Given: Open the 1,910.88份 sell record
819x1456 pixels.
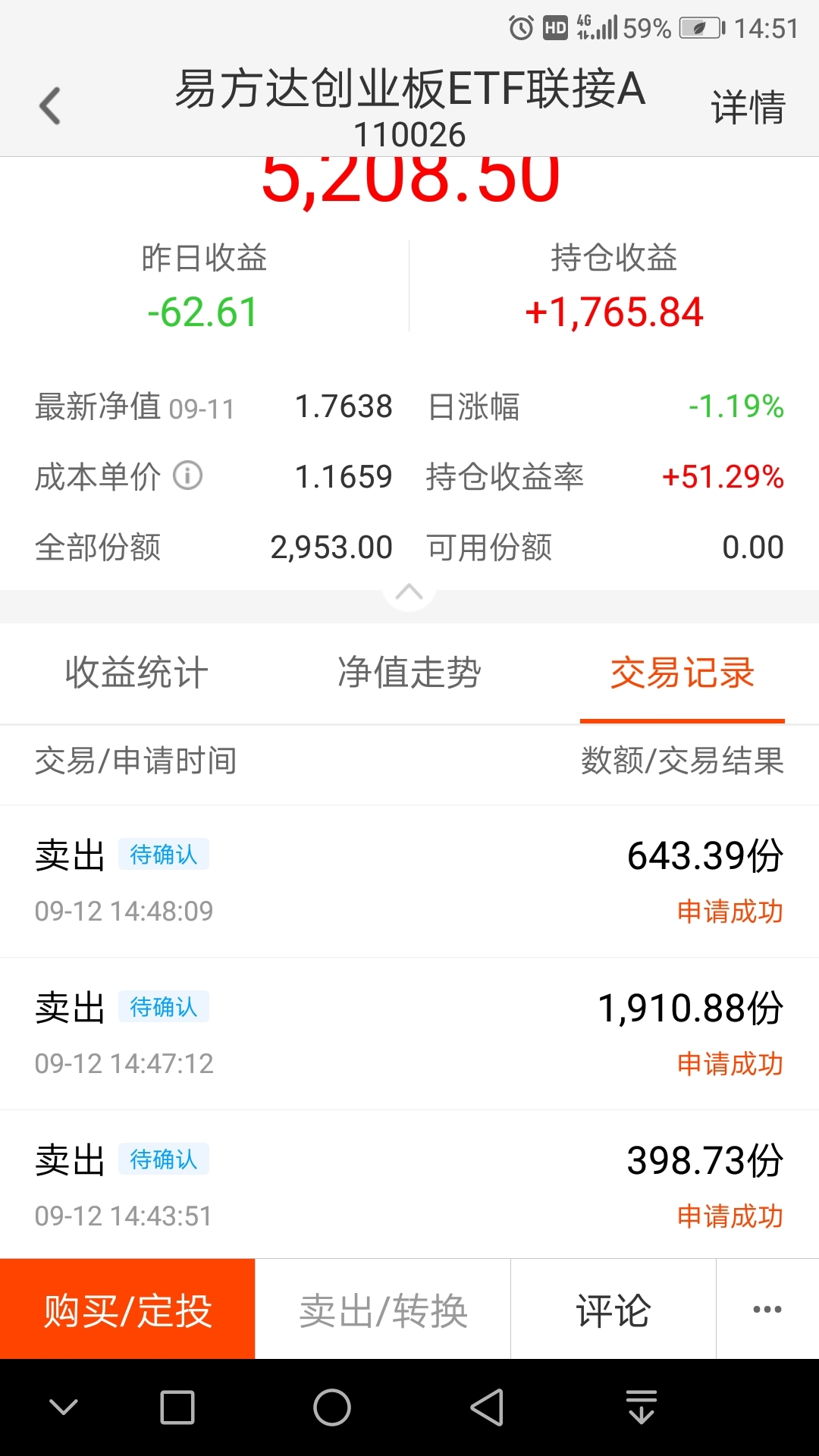Looking at the screenshot, I should click(x=409, y=1034).
